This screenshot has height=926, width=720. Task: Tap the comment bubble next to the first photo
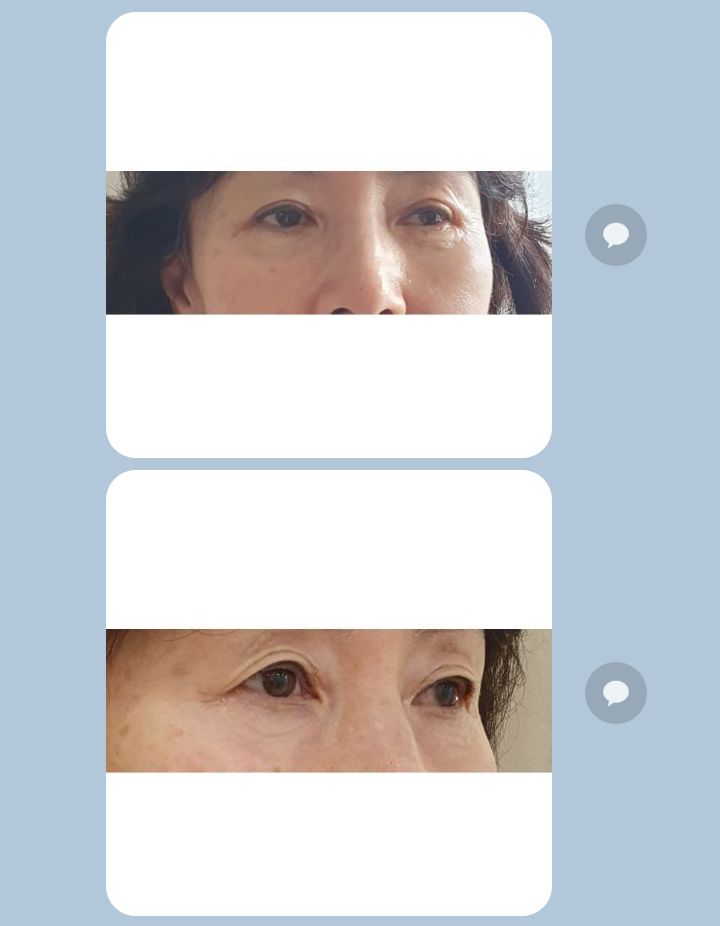615,235
